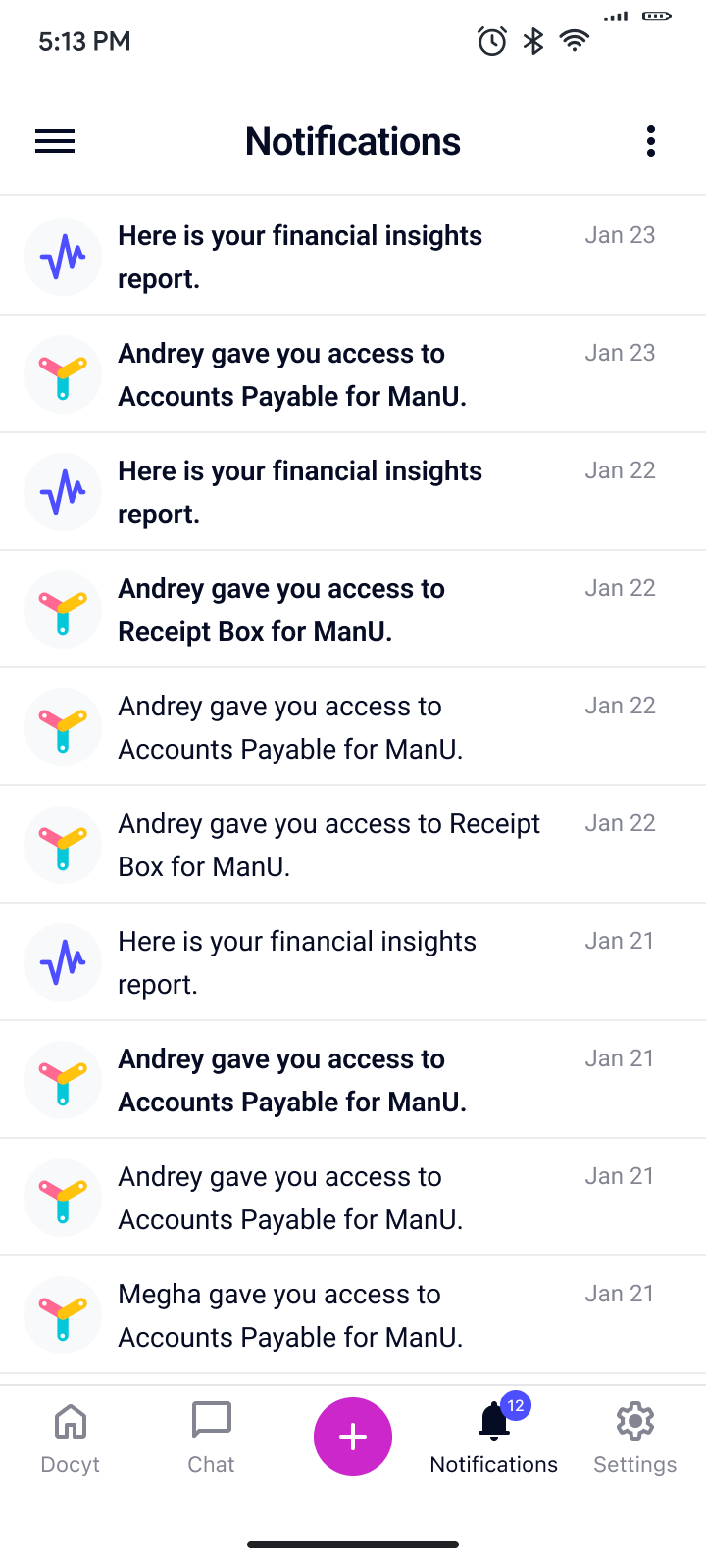Open the hamburger drawer menu
The height and width of the screenshot is (1568, 706).
click(x=55, y=142)
